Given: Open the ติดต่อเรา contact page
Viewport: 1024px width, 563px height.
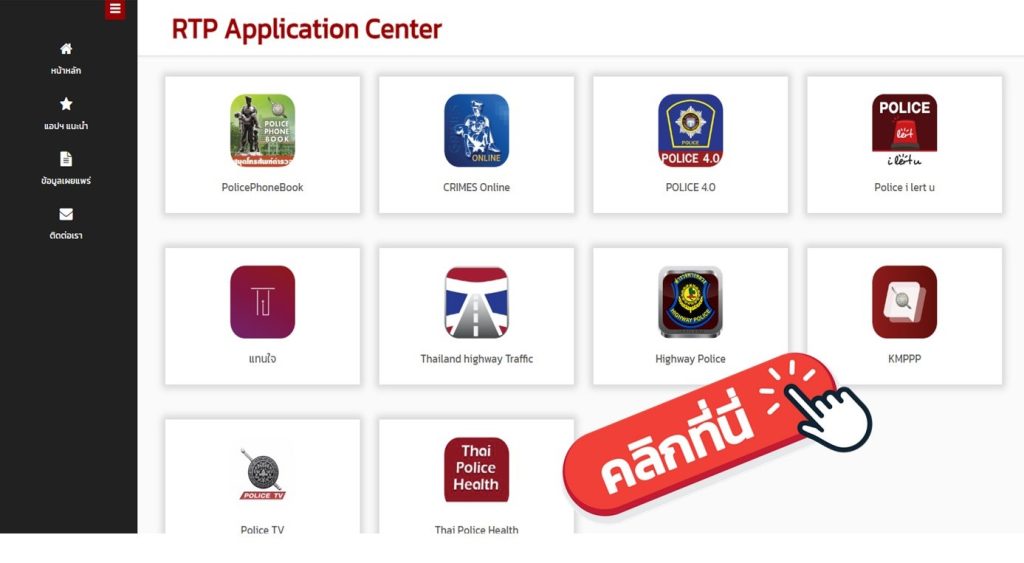Looking at the screenshot, I should [x=66, y=223].
